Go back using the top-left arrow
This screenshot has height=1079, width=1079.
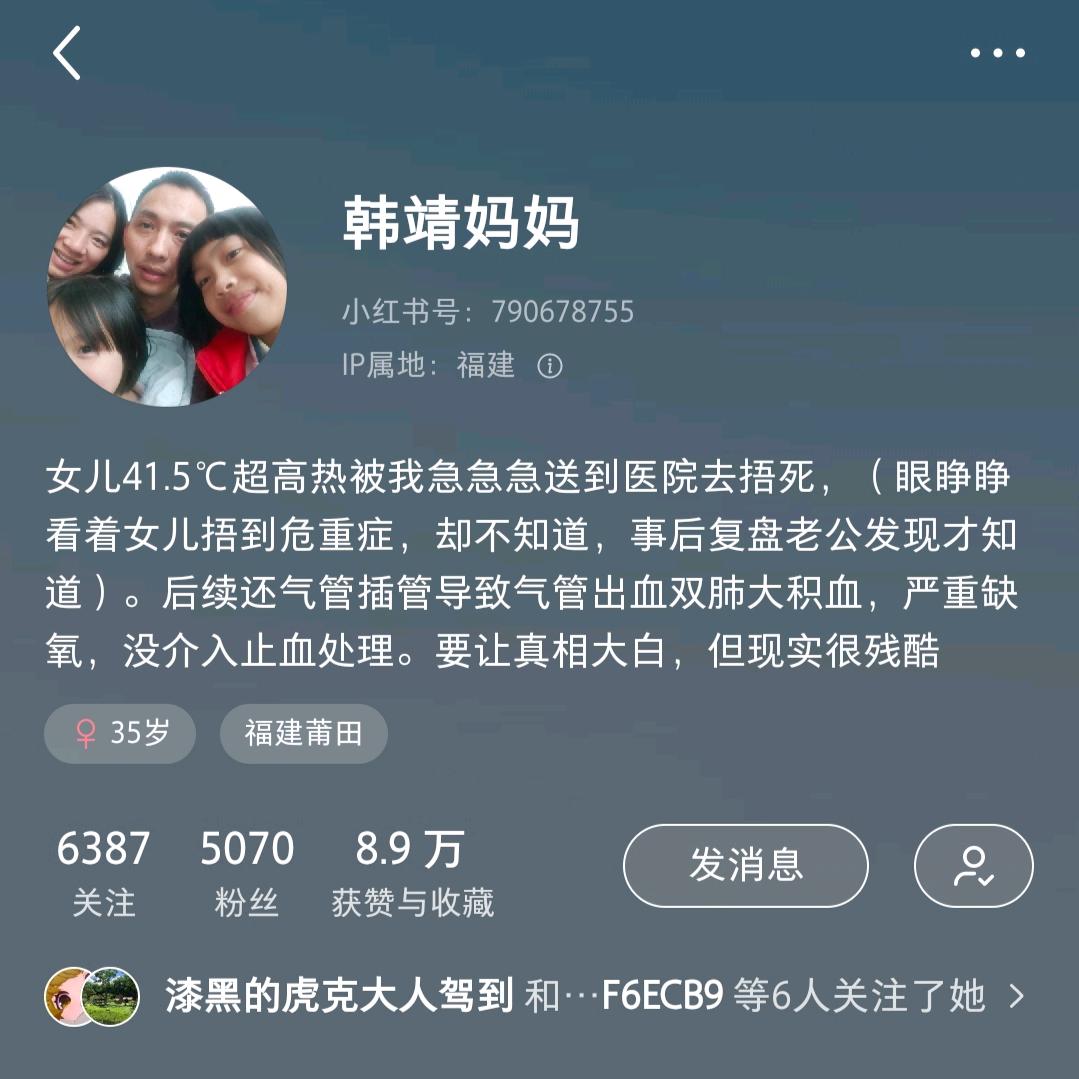67,54
